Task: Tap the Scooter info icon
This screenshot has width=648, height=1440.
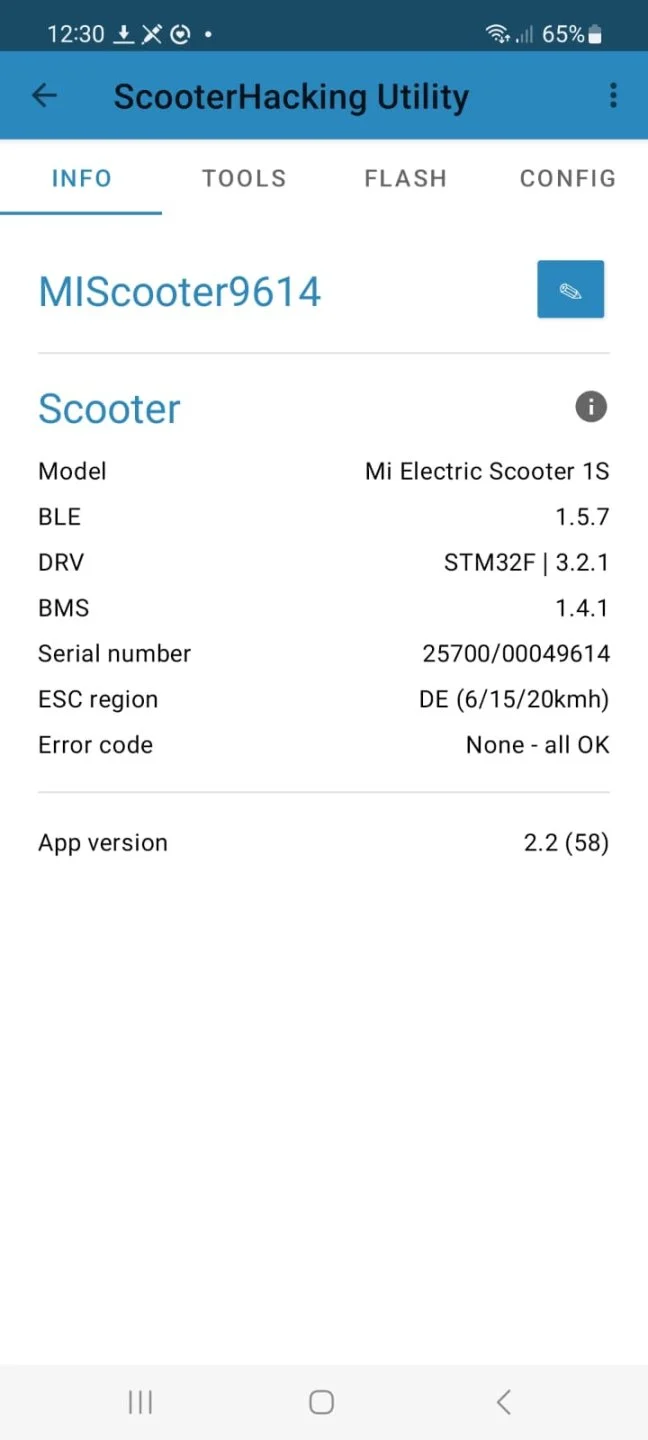Action: (591, 407)
